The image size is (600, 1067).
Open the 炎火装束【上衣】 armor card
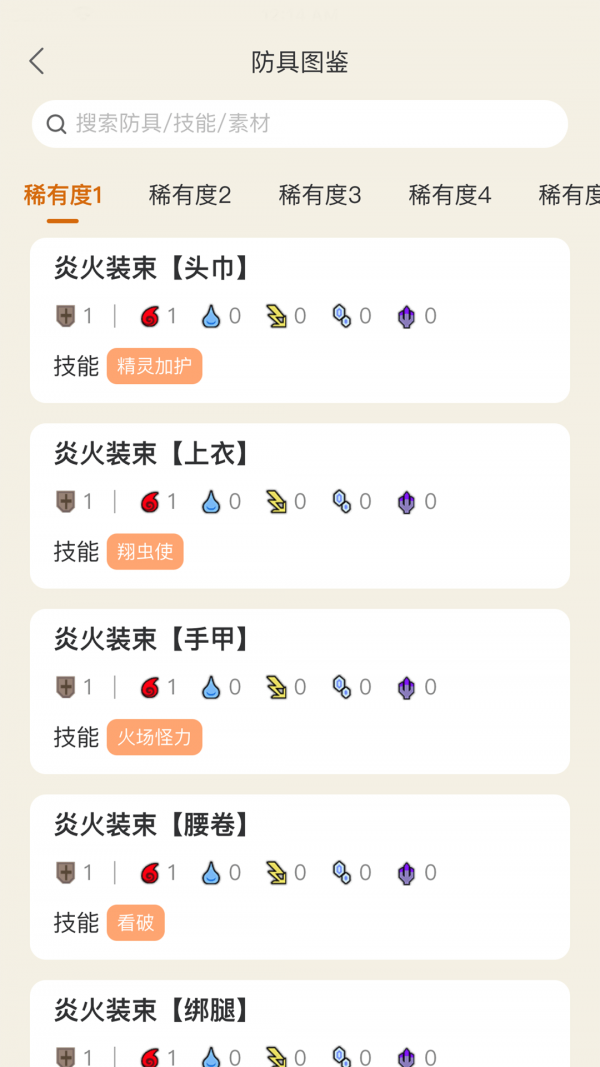tap(300, 456)
